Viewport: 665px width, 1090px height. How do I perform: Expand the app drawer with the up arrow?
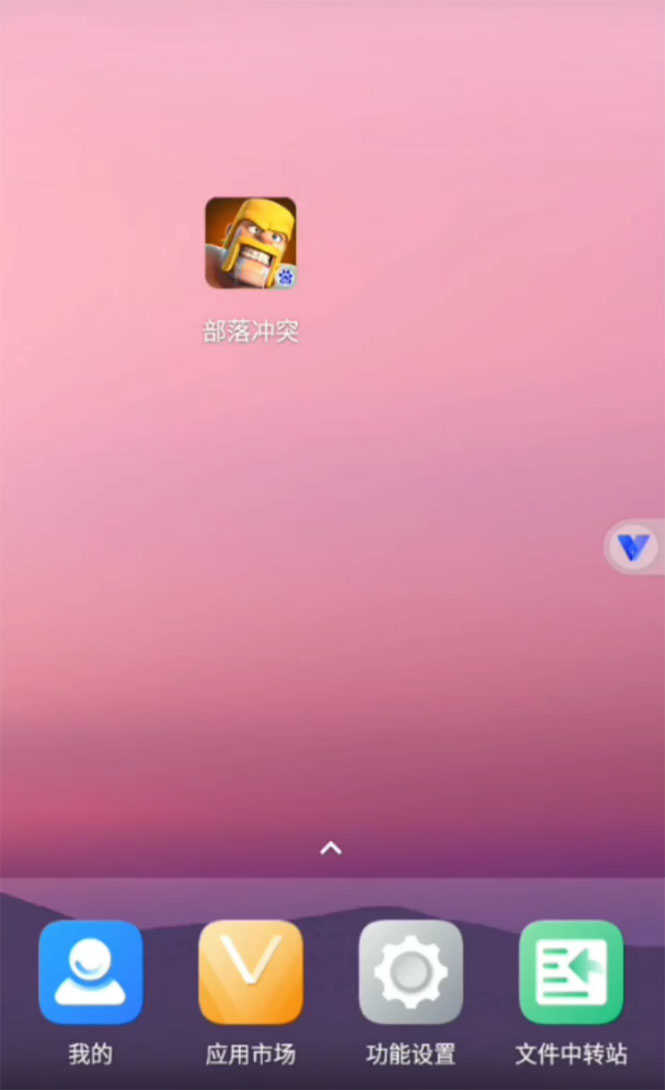pos(331,848)
